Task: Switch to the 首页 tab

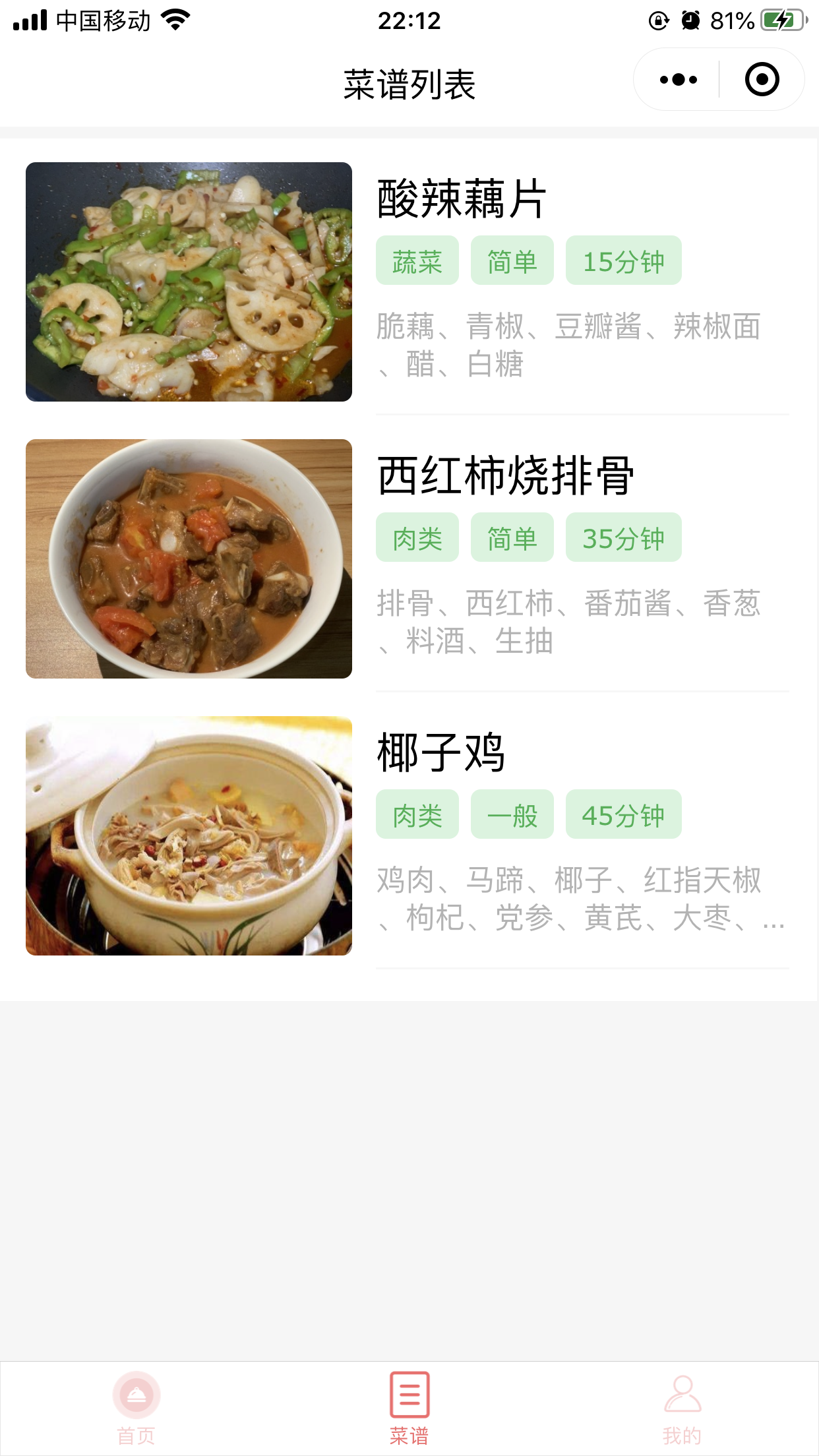Action: coord(136,1409)
